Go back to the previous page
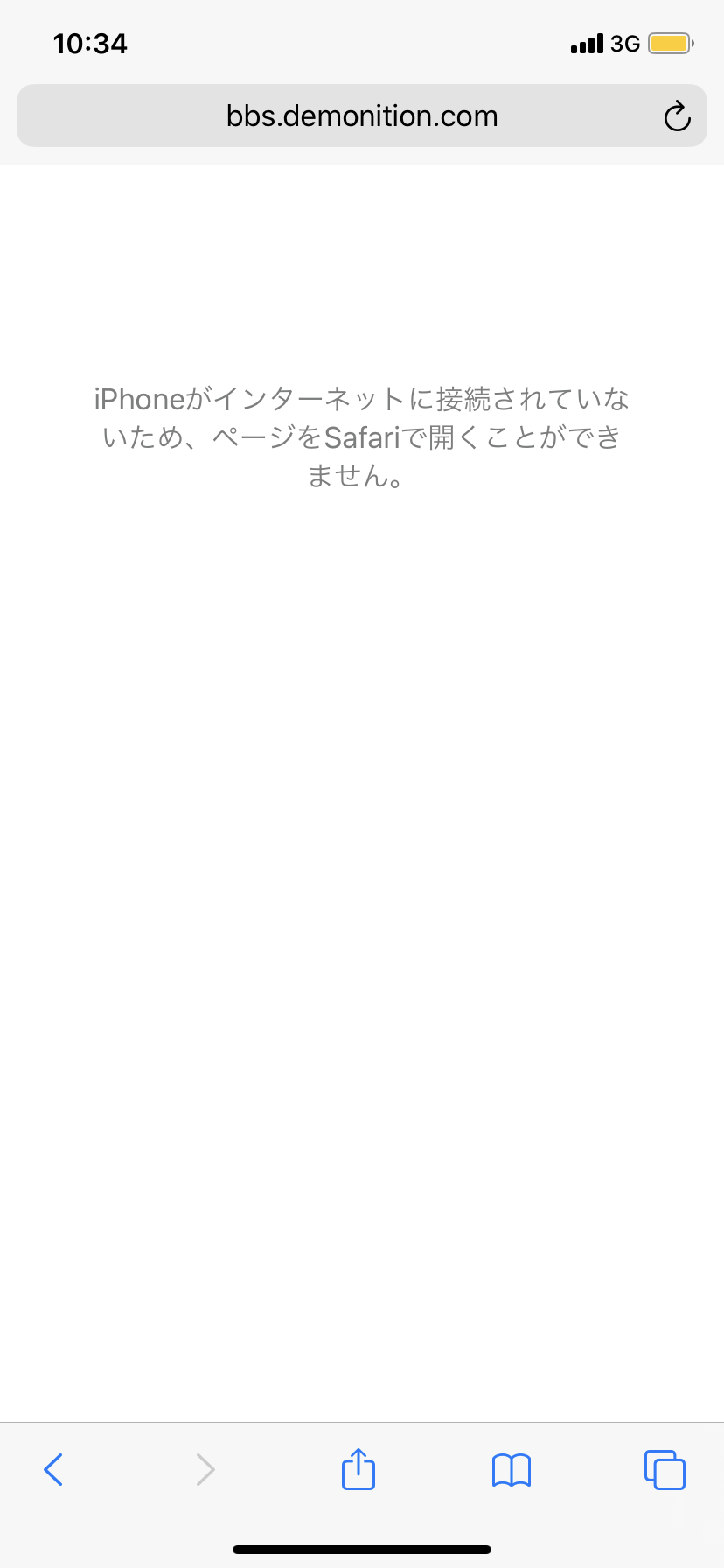This screenshot has width=724, height=1568. click(x=53, y=1469)
